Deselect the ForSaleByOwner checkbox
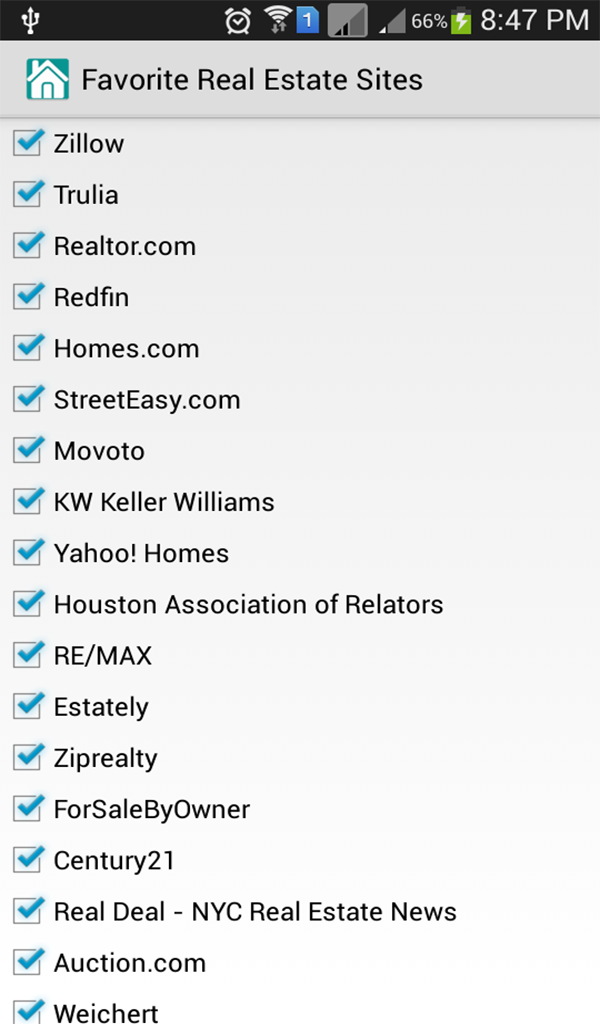 tap(28, 808)
